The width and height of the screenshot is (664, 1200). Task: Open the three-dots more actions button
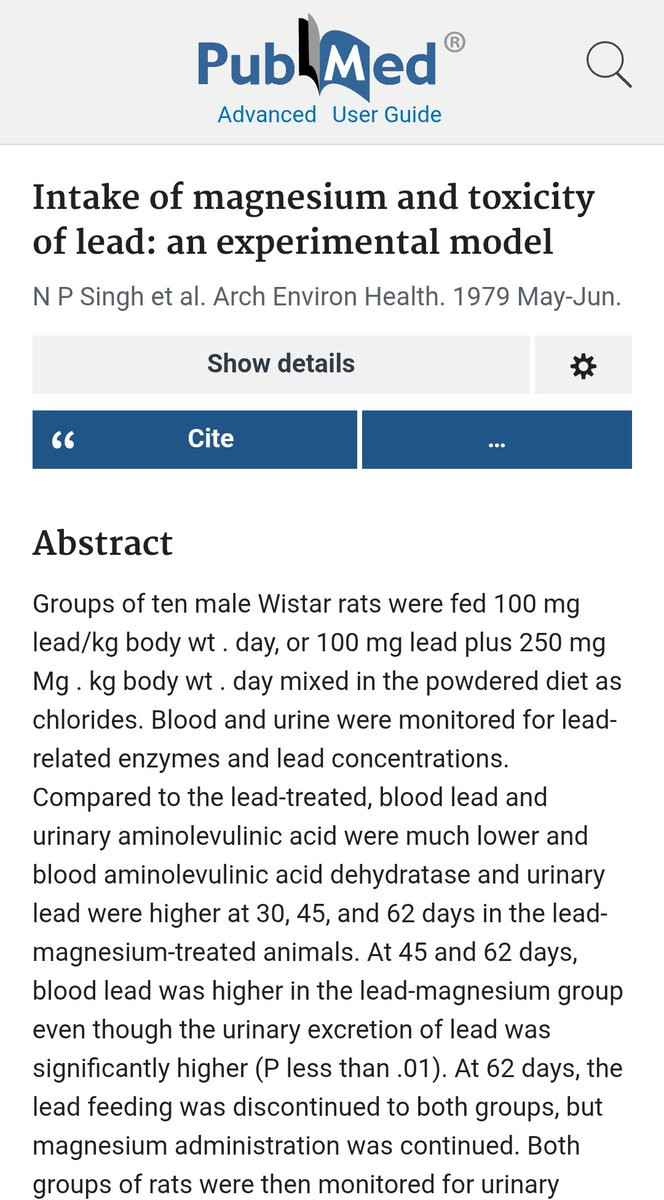click(497, 439)
